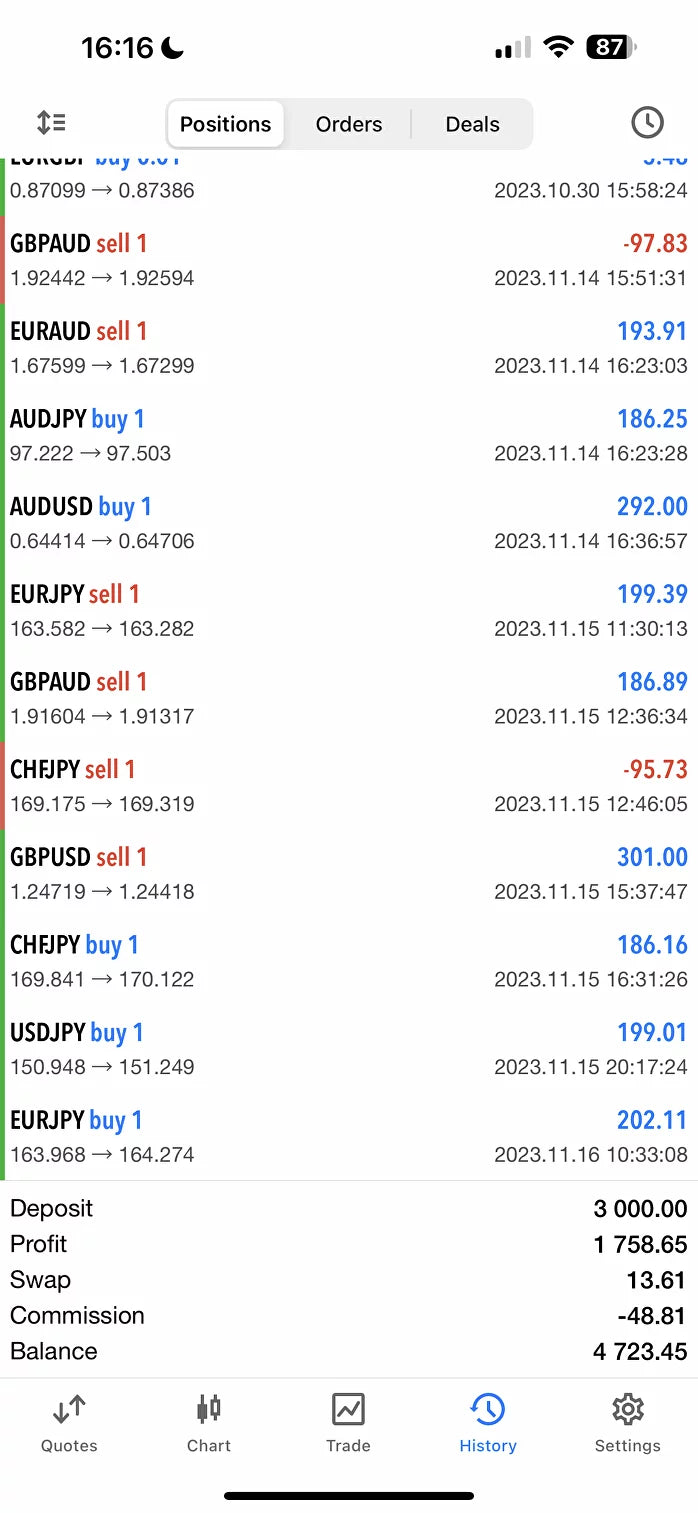The height and width of the screenshot is (1513, 698).
Task: Expand the CHFJPY sell position with -95.73
Action: click(x=349, y=785)
